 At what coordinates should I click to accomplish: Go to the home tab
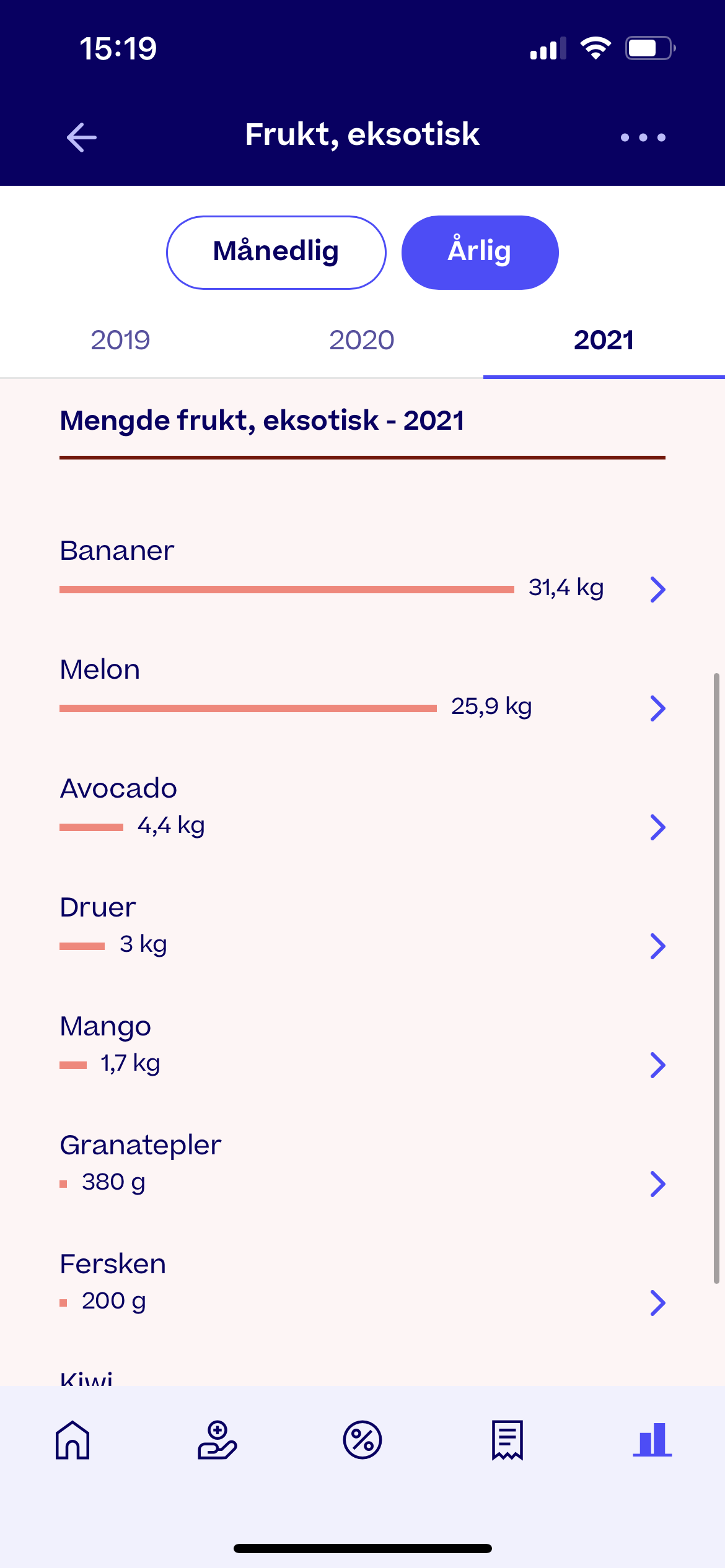coord(72,1440)
